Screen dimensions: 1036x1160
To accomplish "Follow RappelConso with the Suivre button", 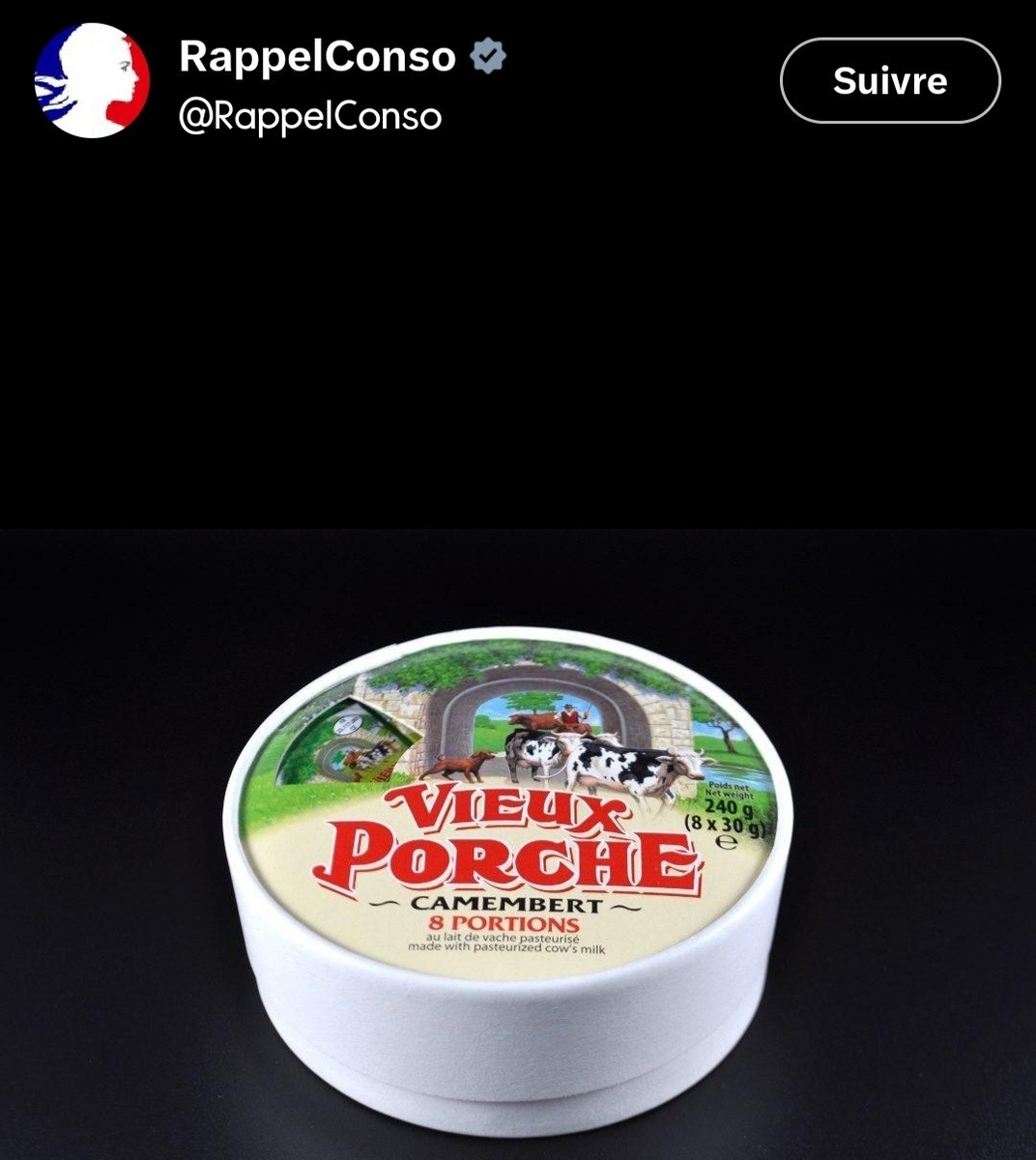I will [890, 80].
